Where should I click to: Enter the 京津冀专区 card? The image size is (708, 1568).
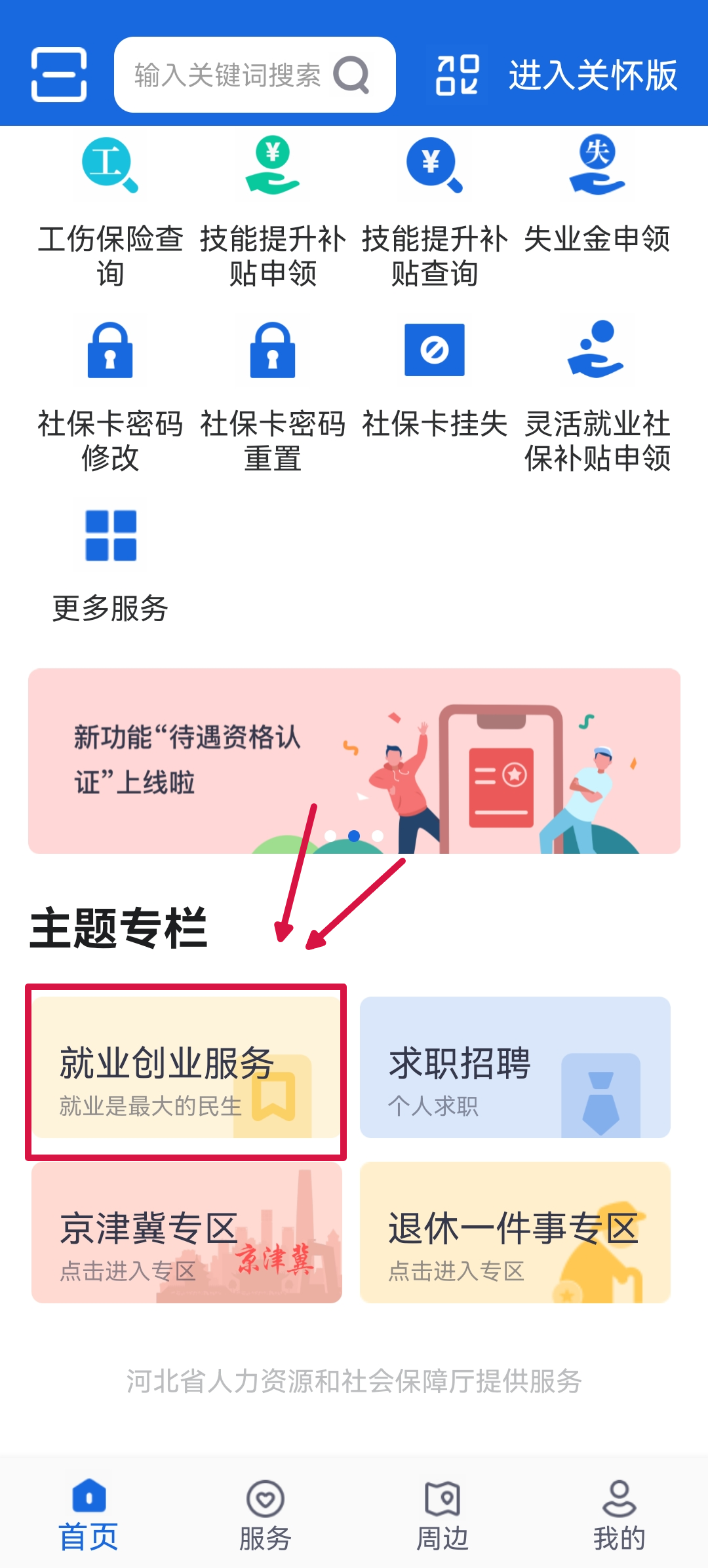[186, 1233]
